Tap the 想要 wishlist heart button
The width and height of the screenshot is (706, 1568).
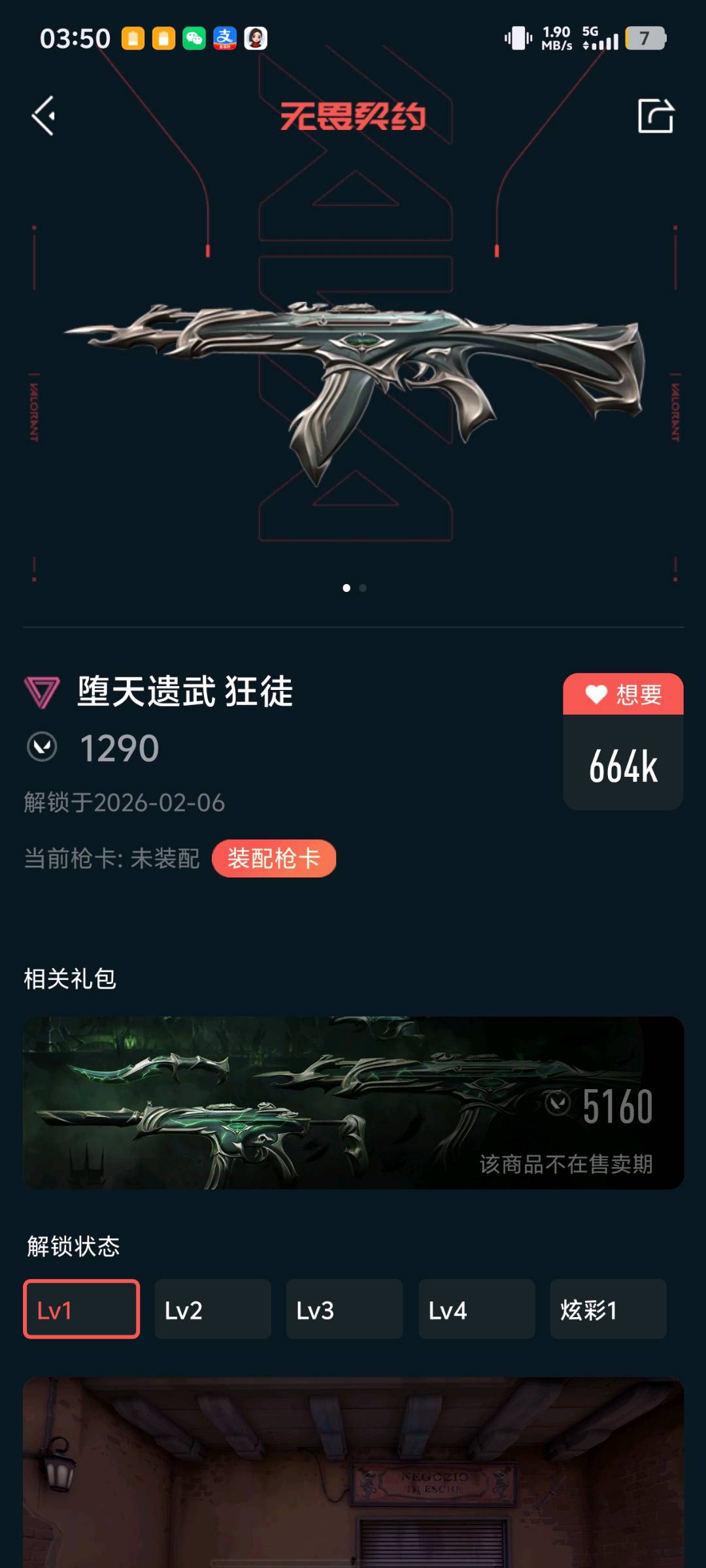point(623,694)
